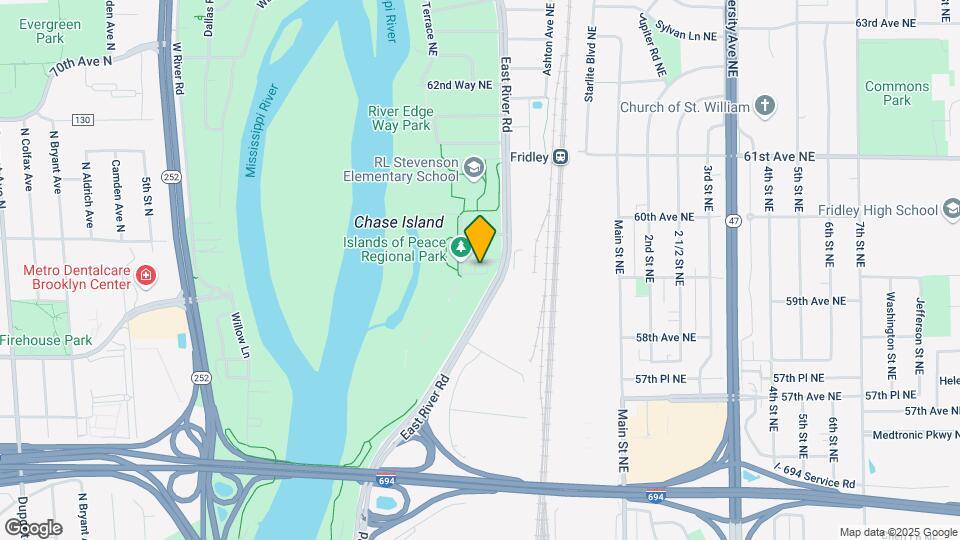Open RL Stevenson Elementary School marker
Image resolution: width=960 pixels, height=540 pixels.
473,166
